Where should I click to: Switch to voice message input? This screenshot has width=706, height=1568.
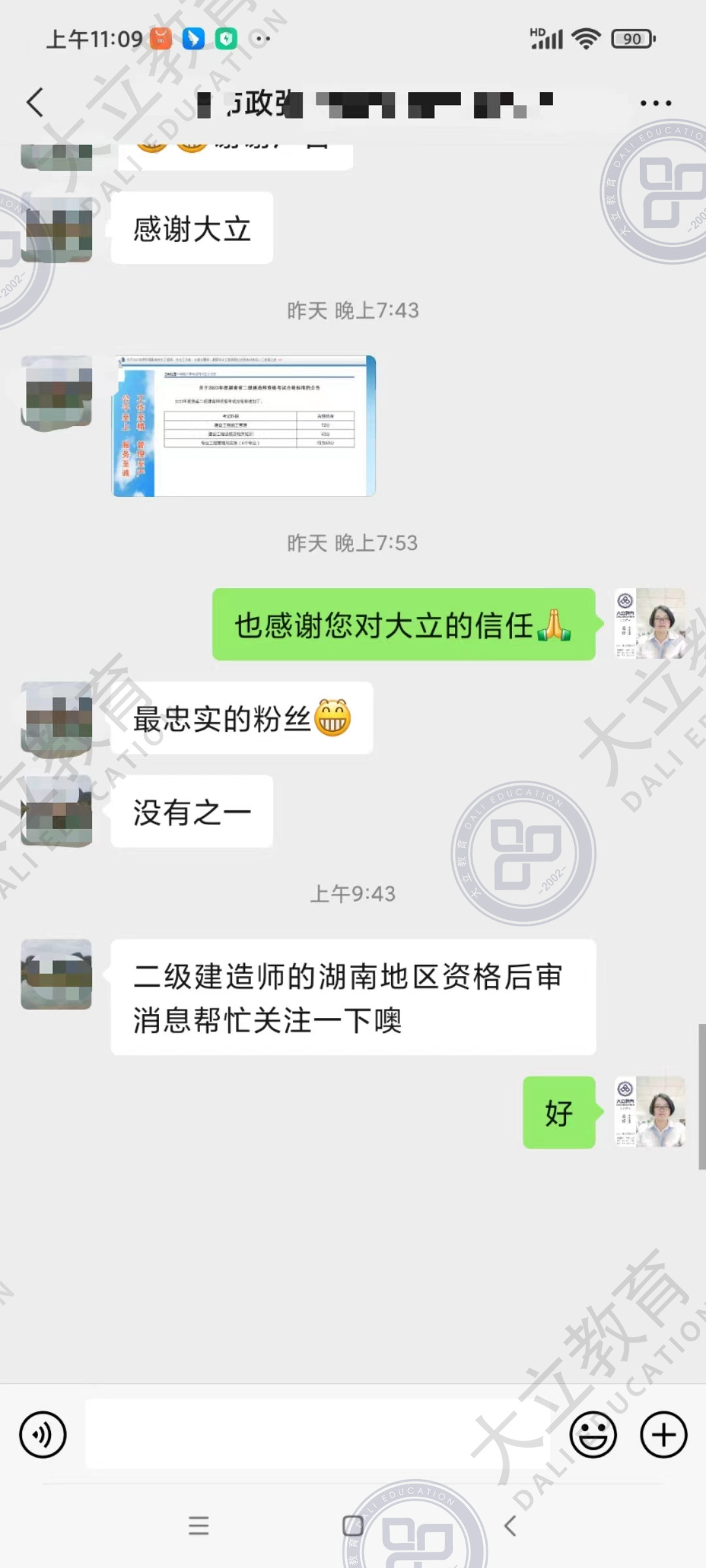click(43, 1435)
